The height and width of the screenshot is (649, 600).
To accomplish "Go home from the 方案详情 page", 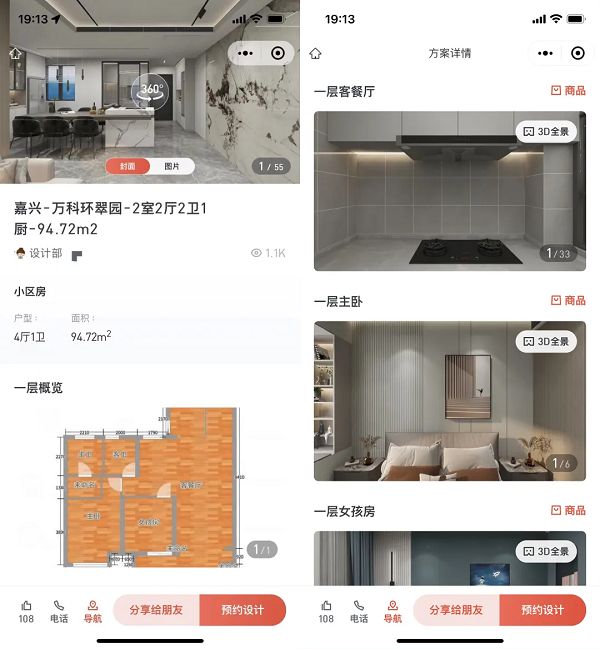I will (x=316, y=53).
